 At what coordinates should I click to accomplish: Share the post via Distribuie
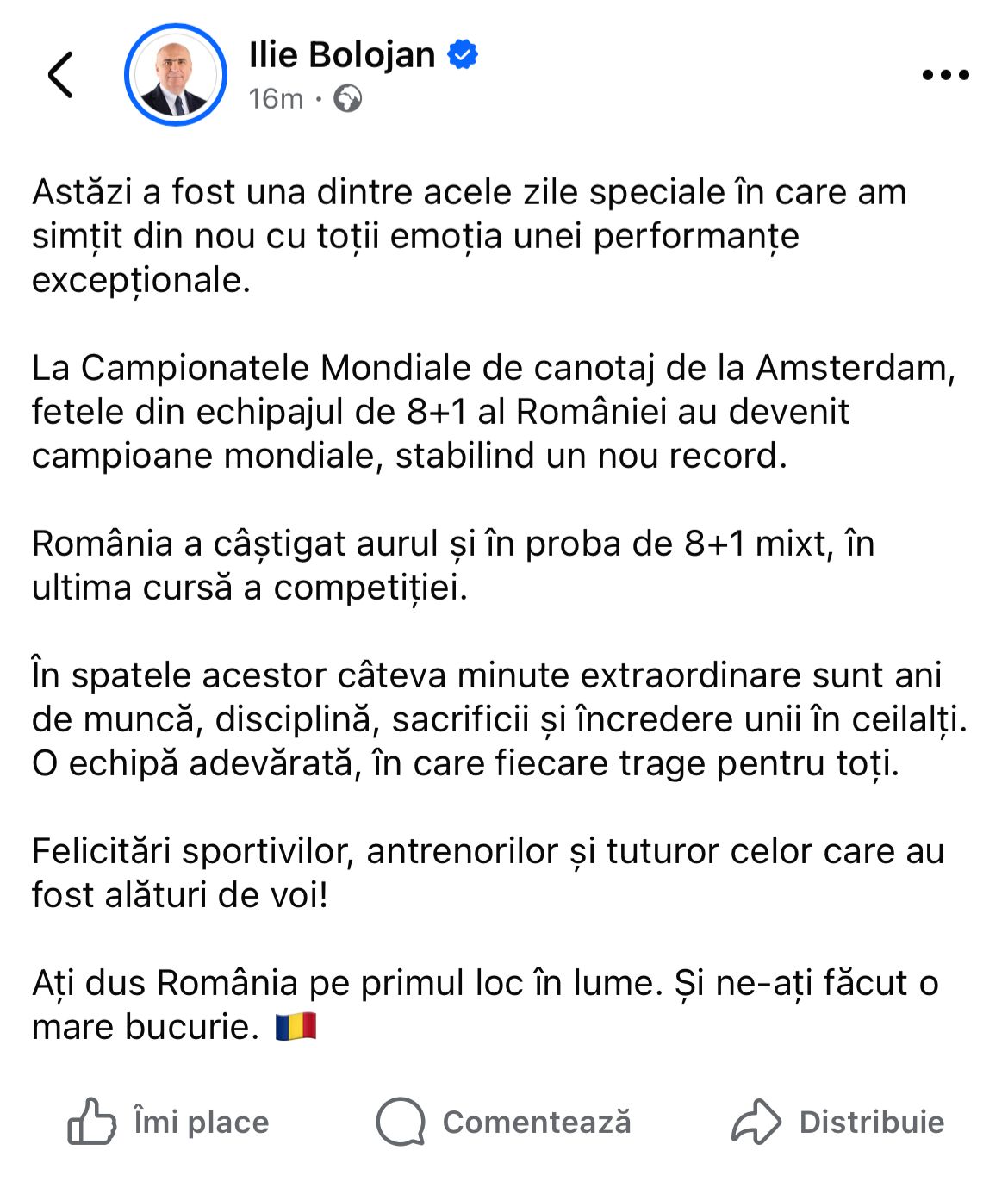[x=837, y=1122]
